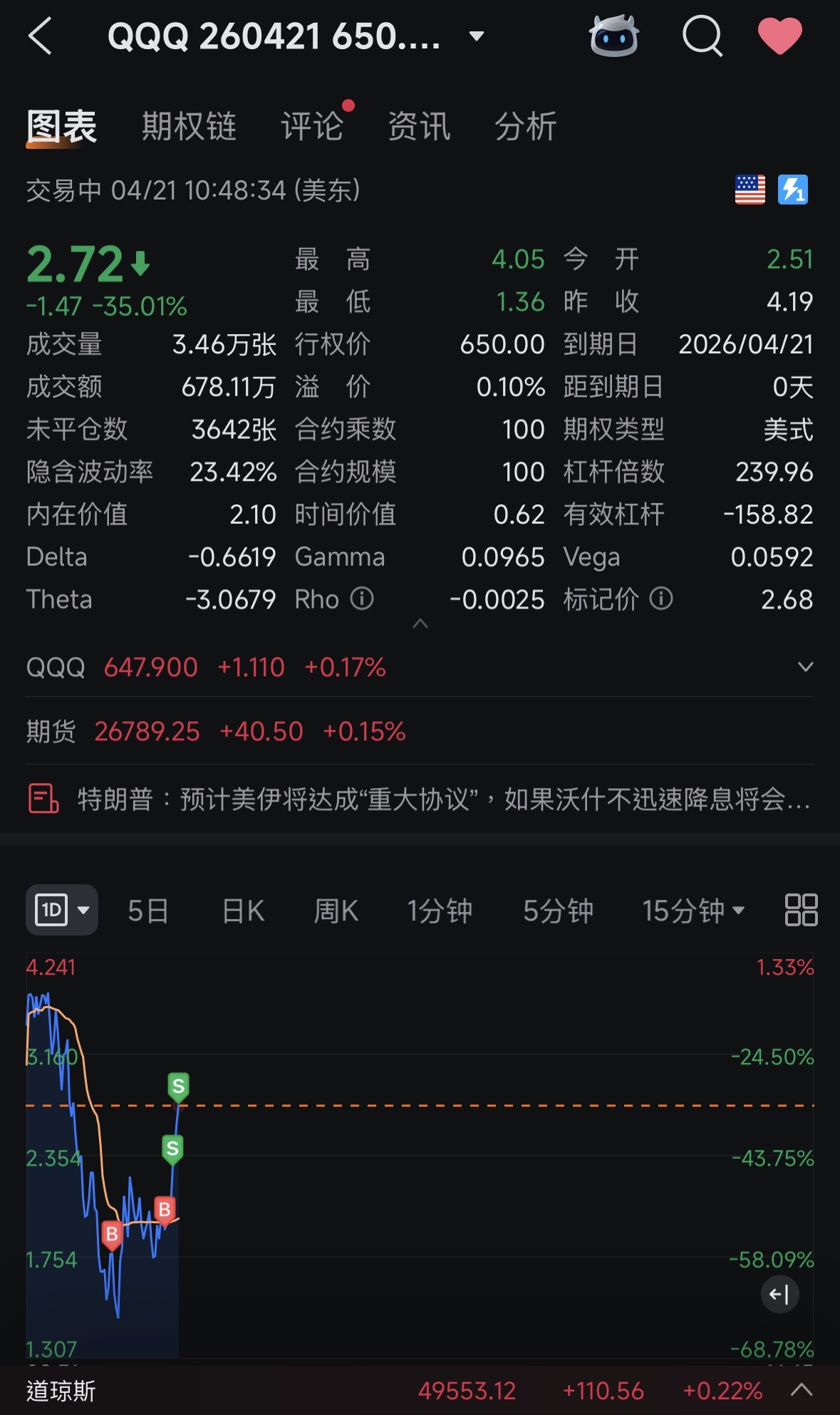Switch to the 期权链 tab

coord(189,127)
